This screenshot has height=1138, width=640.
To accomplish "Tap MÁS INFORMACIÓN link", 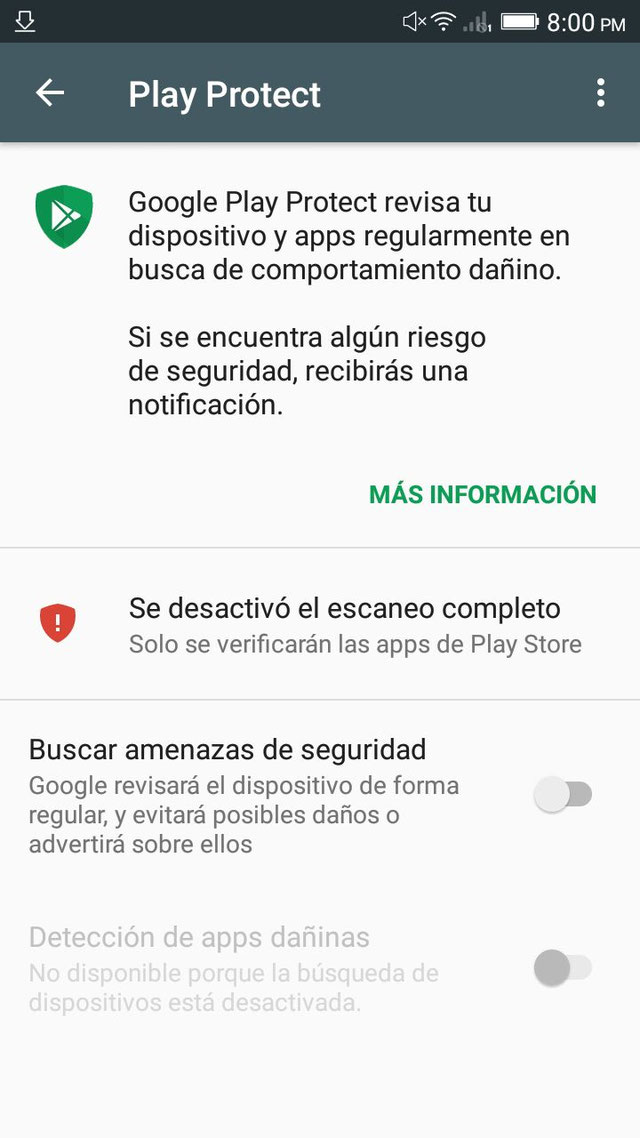I will (x=482, y=494).
